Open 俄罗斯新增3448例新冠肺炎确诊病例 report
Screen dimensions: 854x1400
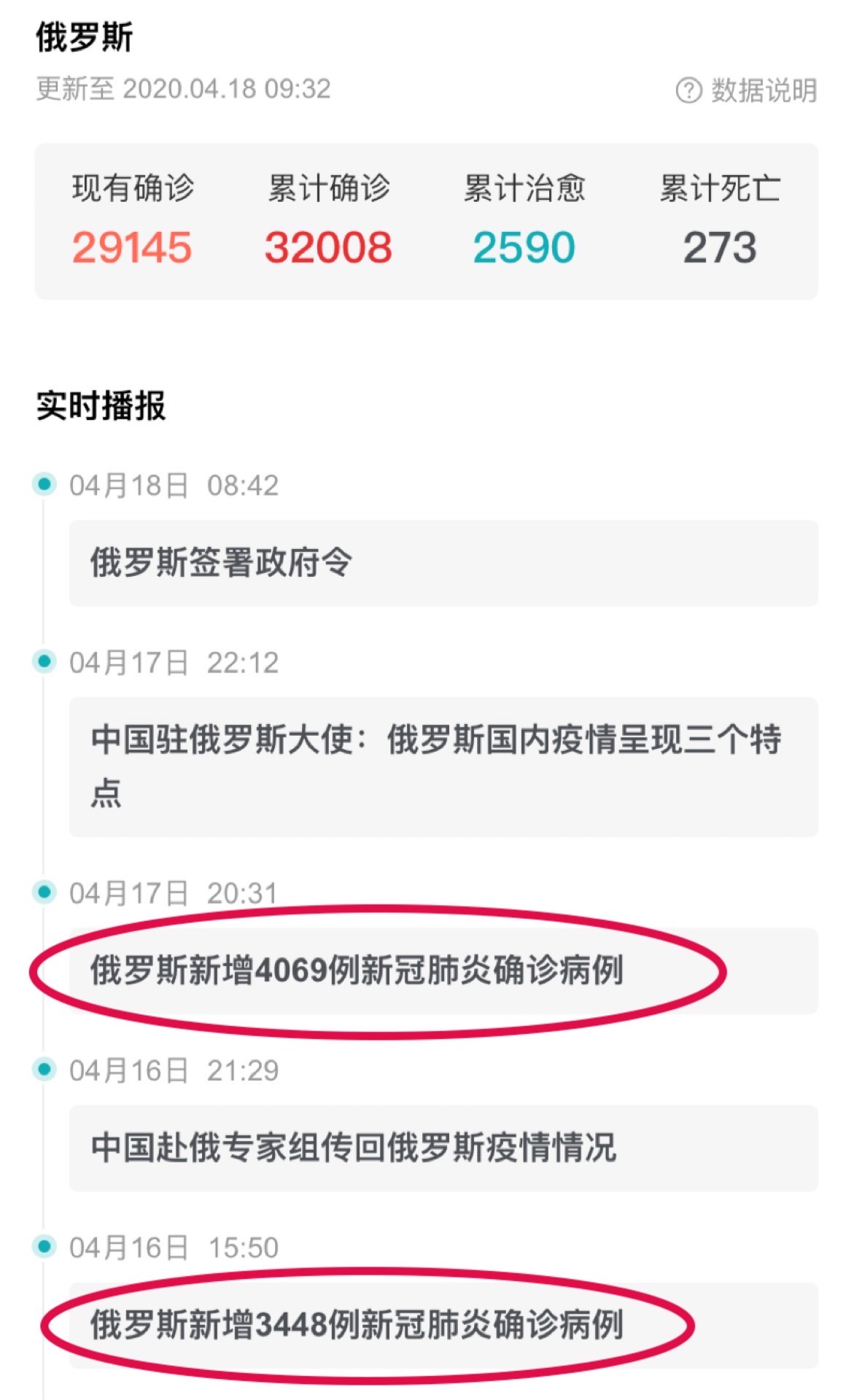tap(443, 1325)
